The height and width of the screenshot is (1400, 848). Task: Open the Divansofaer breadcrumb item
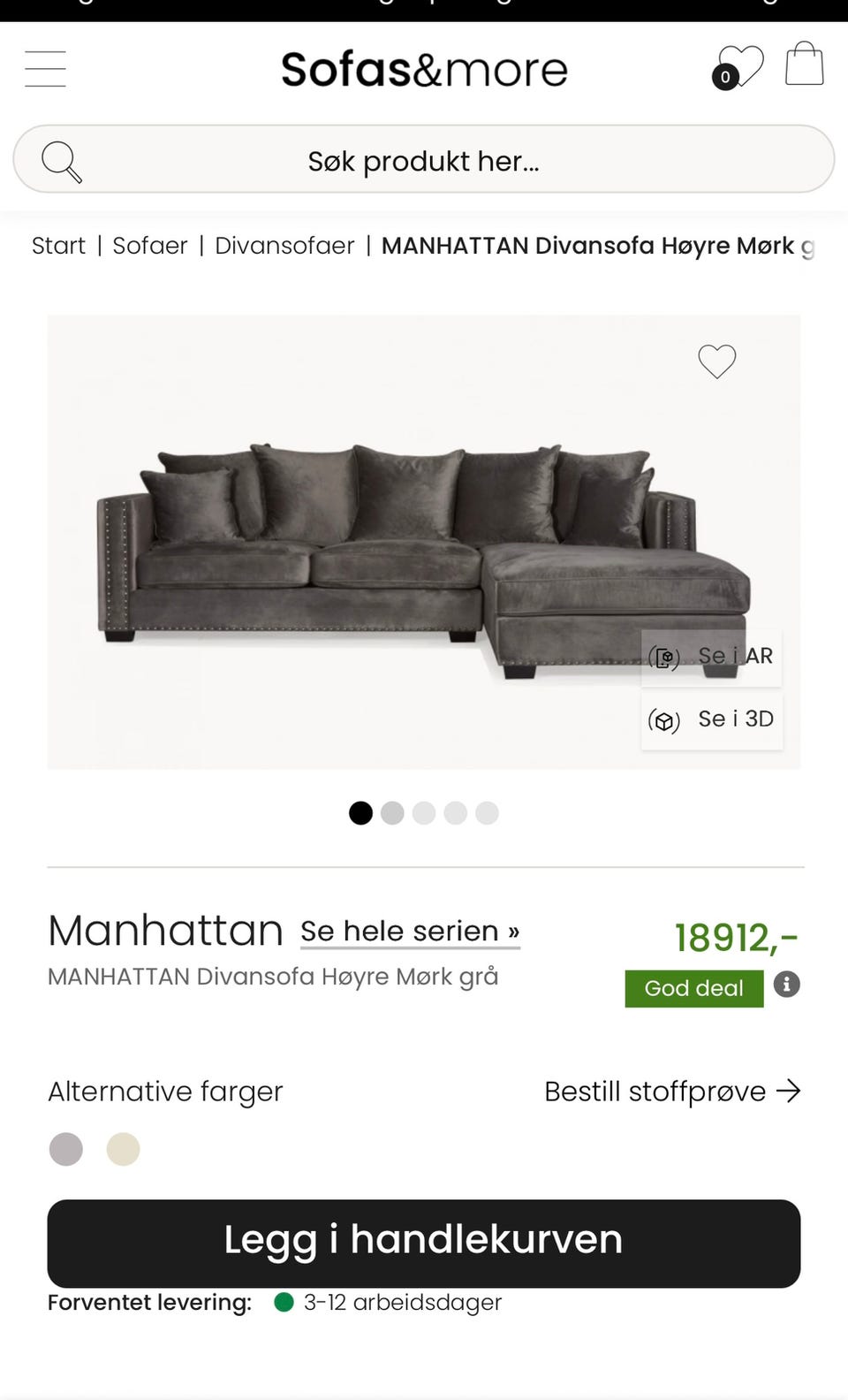pos(284,246)
